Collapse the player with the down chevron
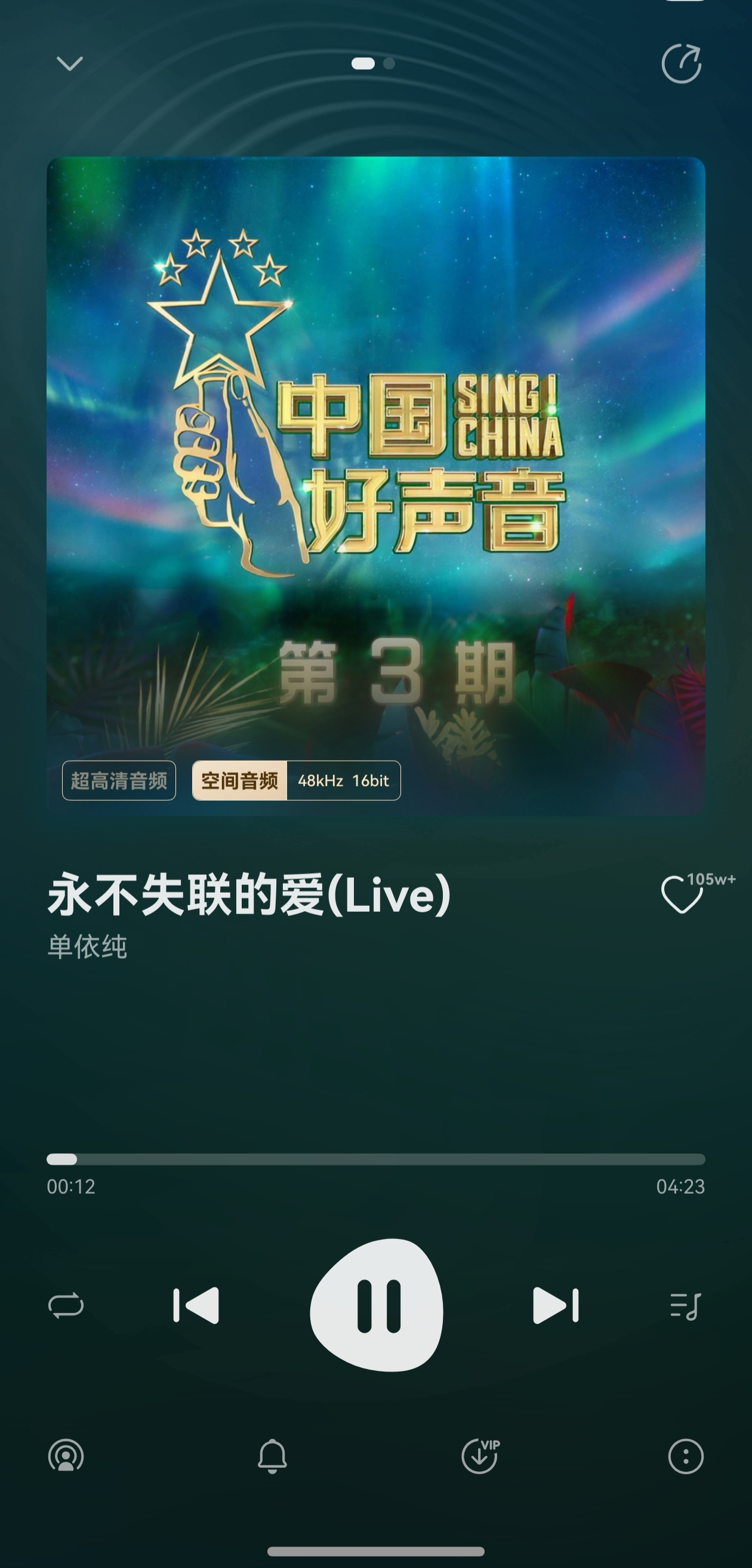 pyautogui.click(x=70, y=63)
